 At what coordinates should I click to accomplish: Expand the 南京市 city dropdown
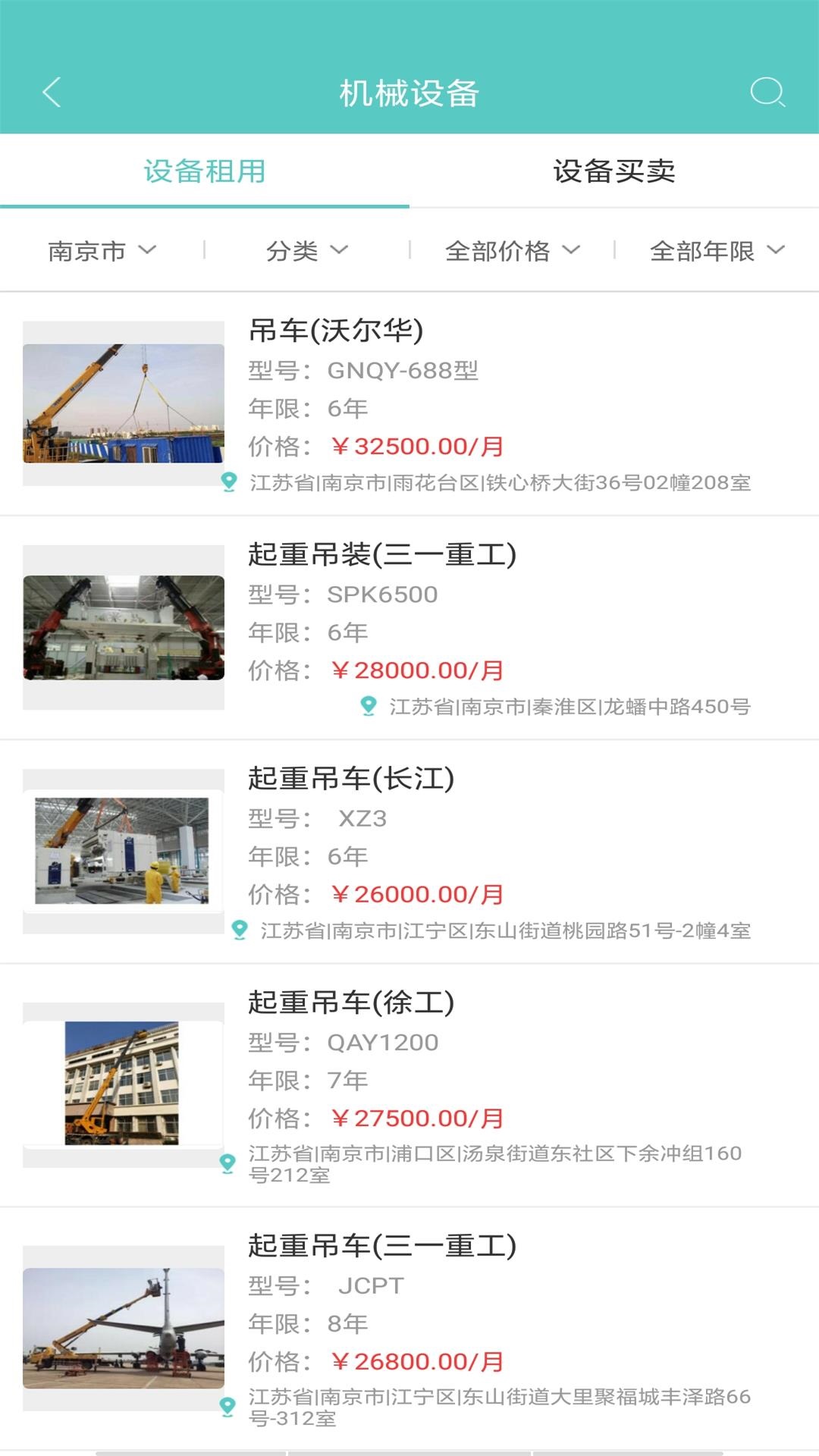click(102, 250)
